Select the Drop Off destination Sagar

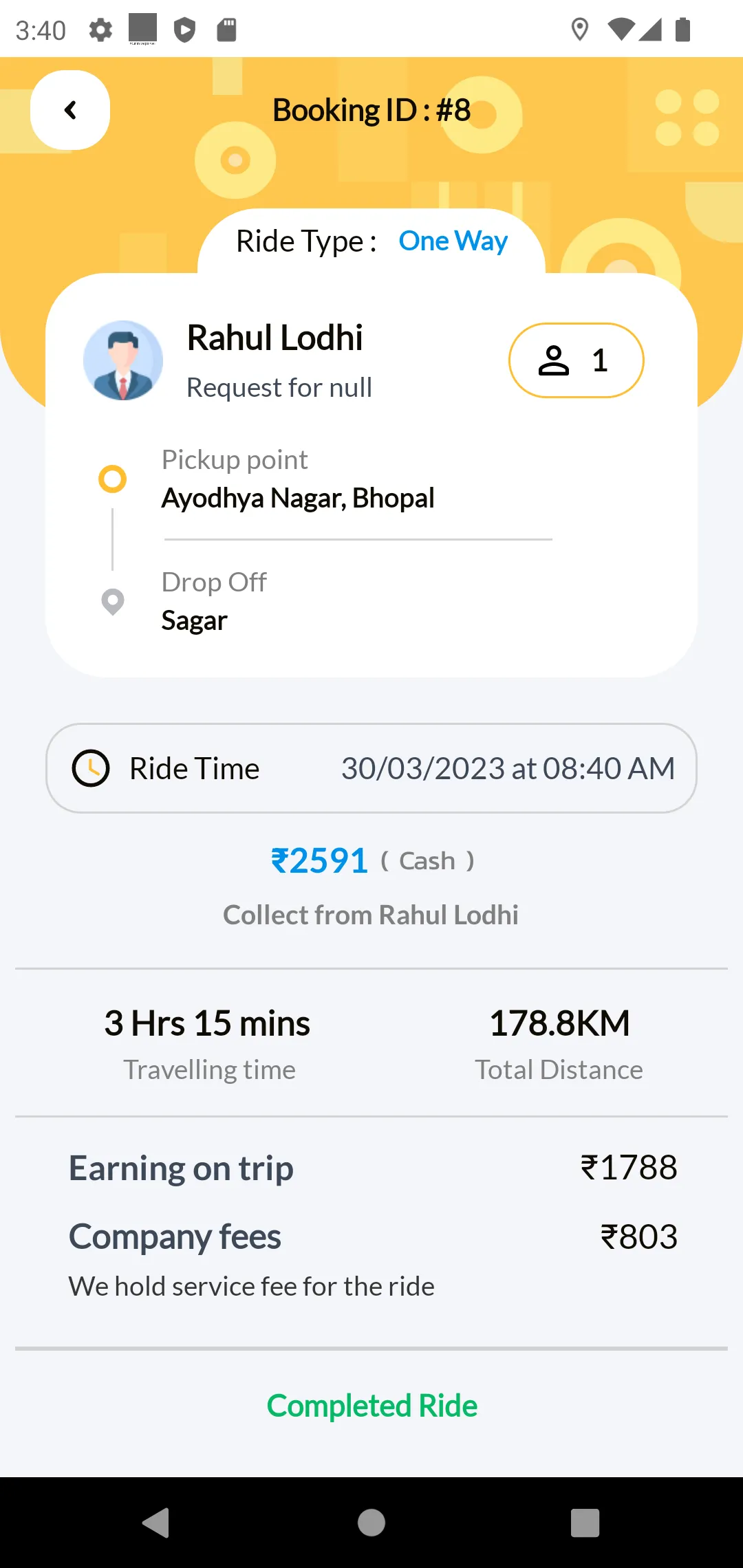point(195,620)
